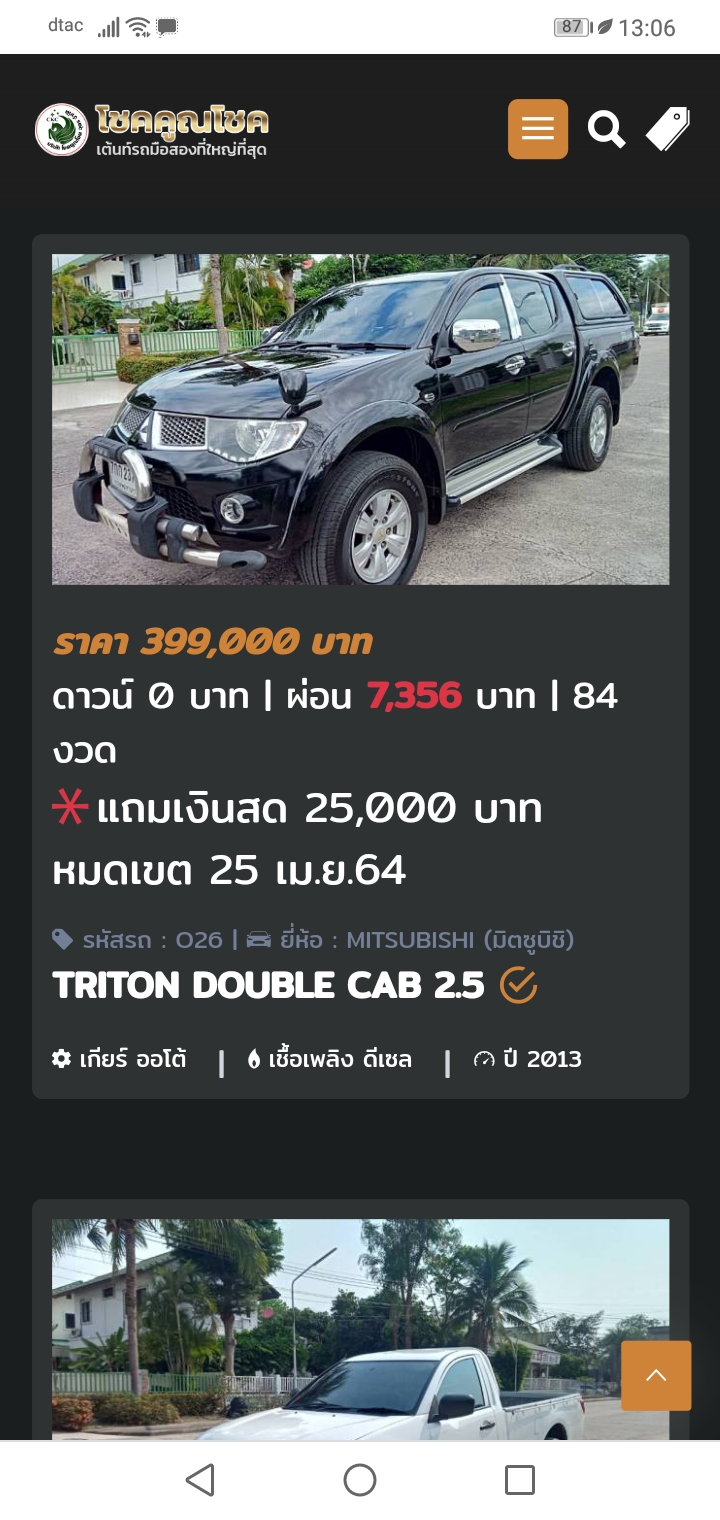Open the TRITON DOUBLE CAB 2.5 listing title
The height and width of the screenshot is (1520, 720).
268,986
